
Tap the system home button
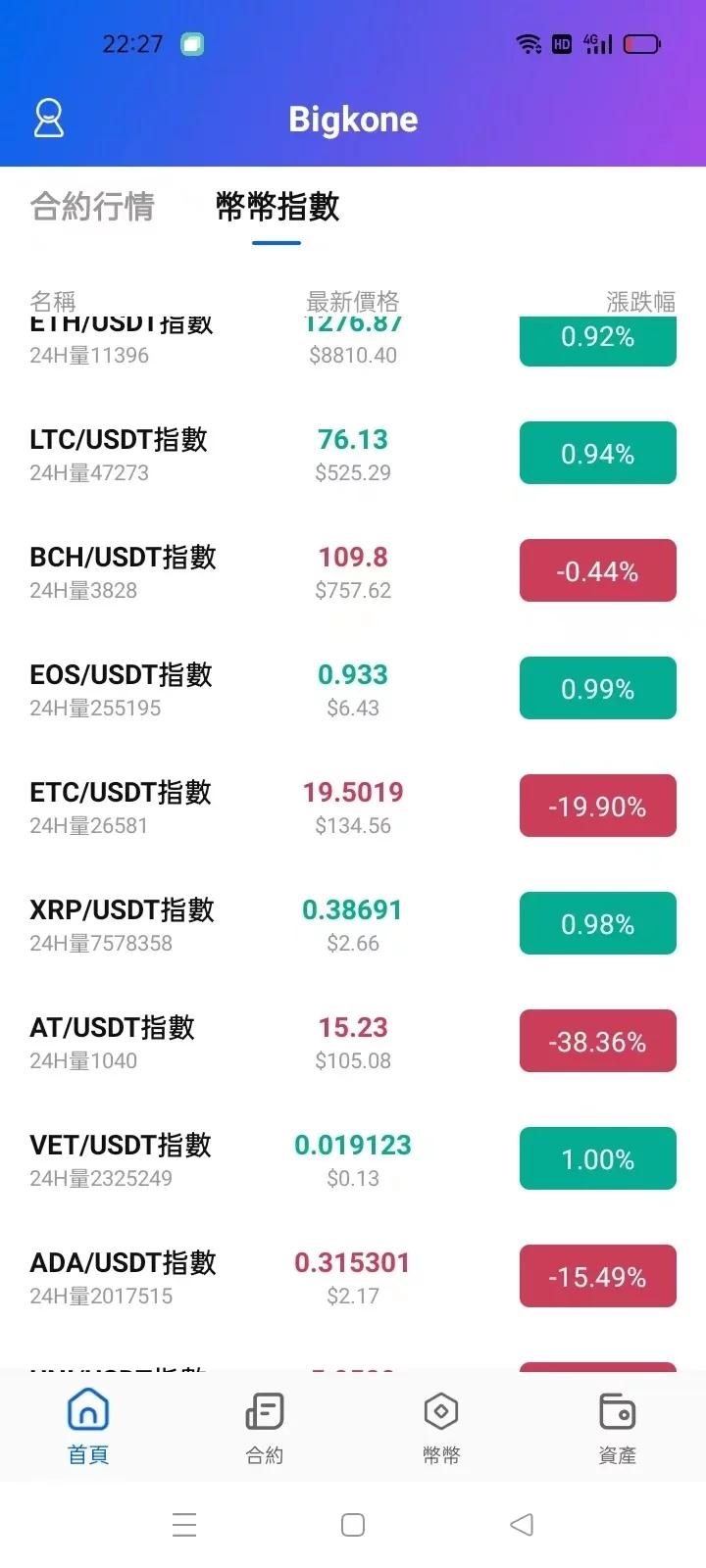click(353, 1524)
